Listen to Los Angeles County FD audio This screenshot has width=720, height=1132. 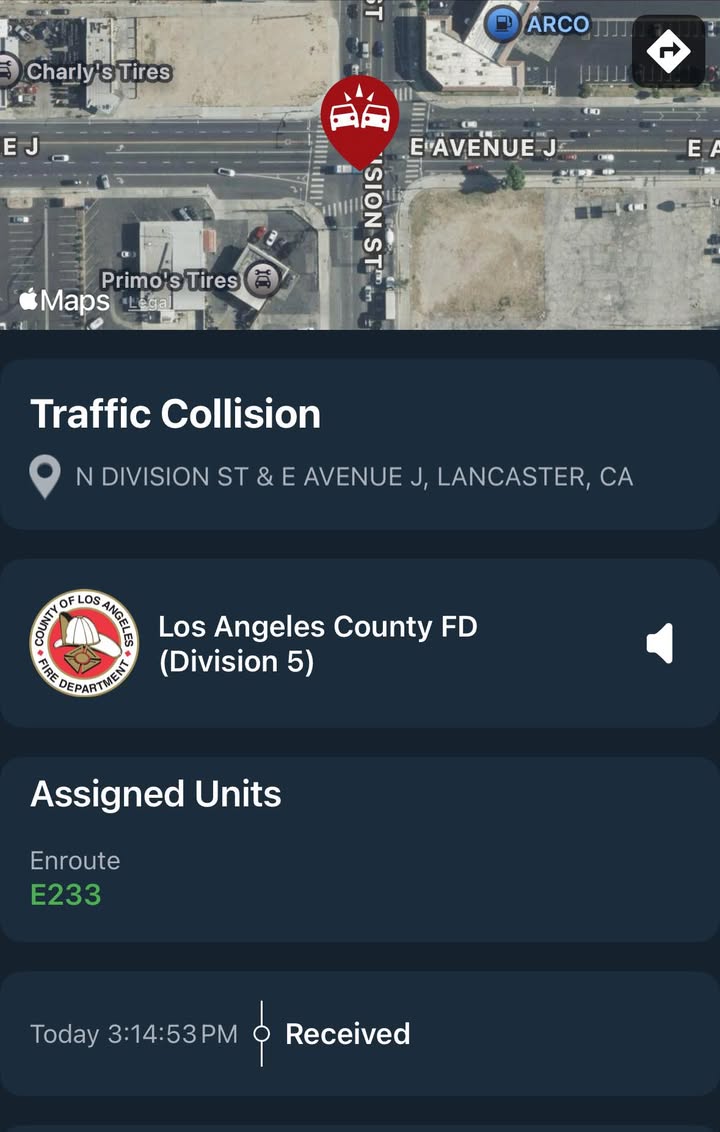pyautogui.click(x=660, y=643)
